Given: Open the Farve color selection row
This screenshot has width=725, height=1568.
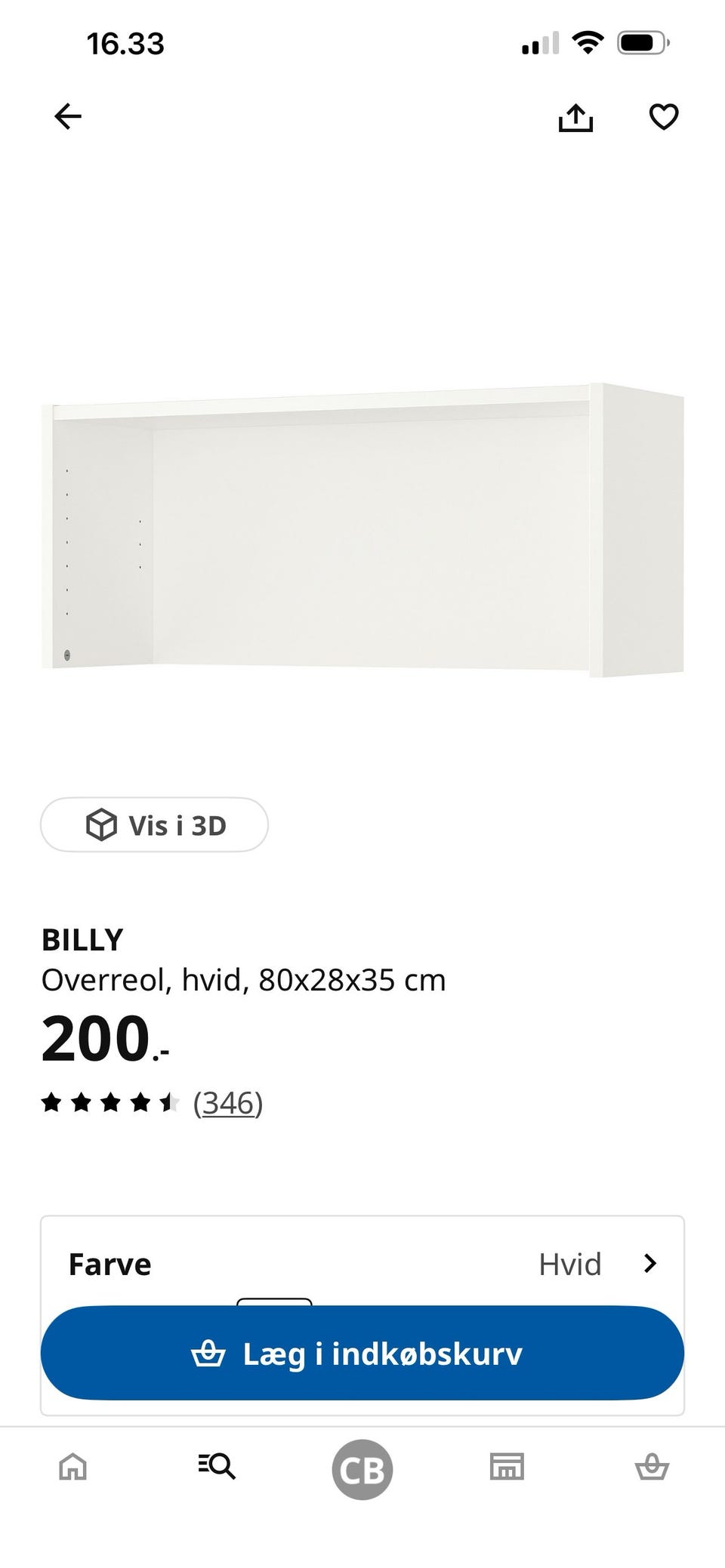Looking at the screenshot, I should tap(362, 1263).
